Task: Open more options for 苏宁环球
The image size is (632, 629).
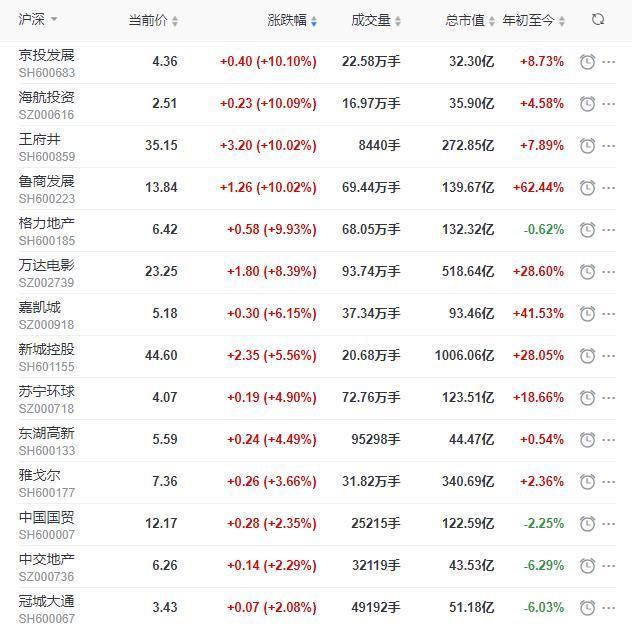Action: (609, 398)
